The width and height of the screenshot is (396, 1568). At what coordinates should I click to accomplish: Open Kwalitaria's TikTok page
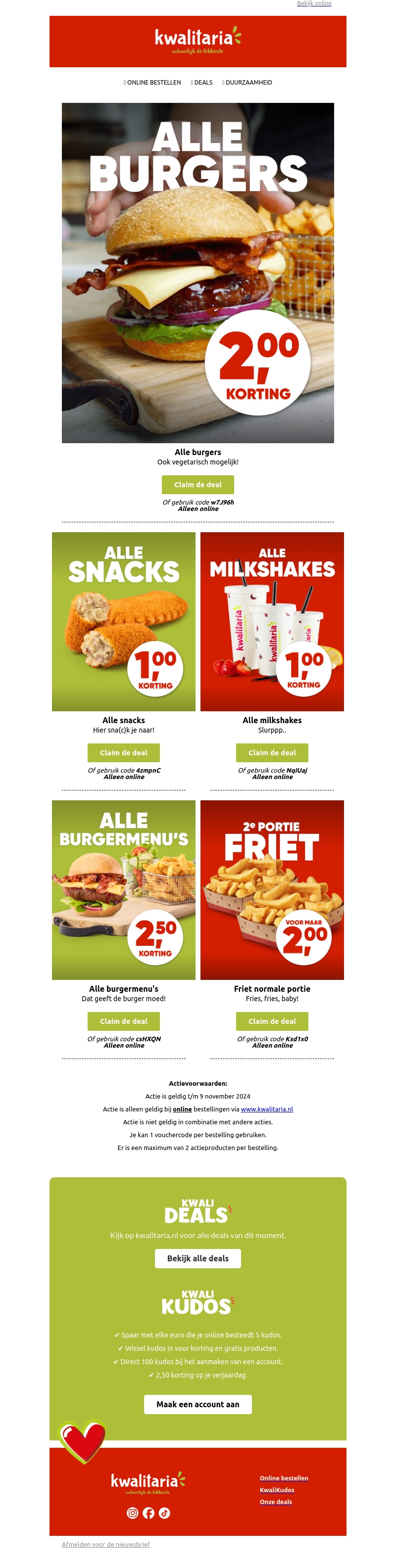(164, 1513)
